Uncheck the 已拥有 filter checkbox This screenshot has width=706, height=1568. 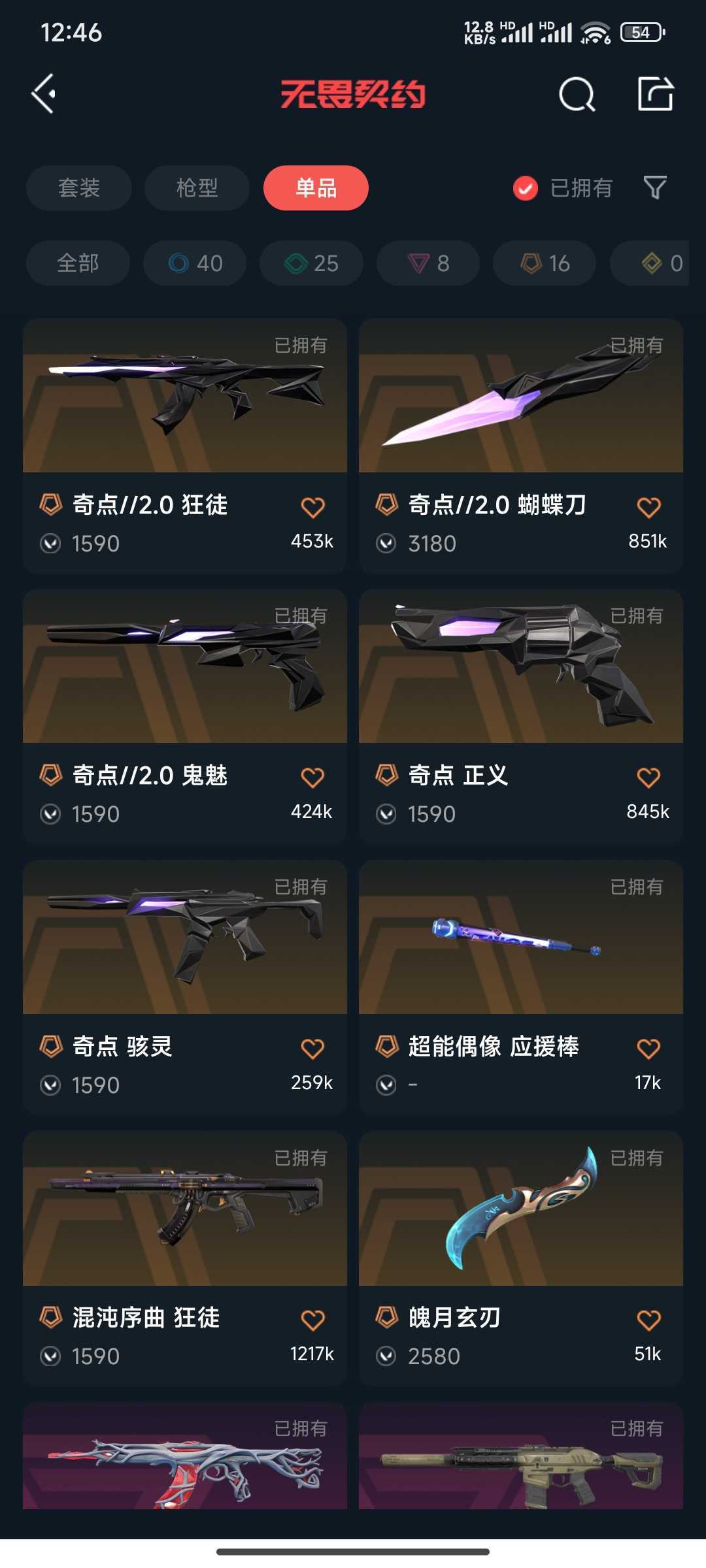tap(526, 188)
